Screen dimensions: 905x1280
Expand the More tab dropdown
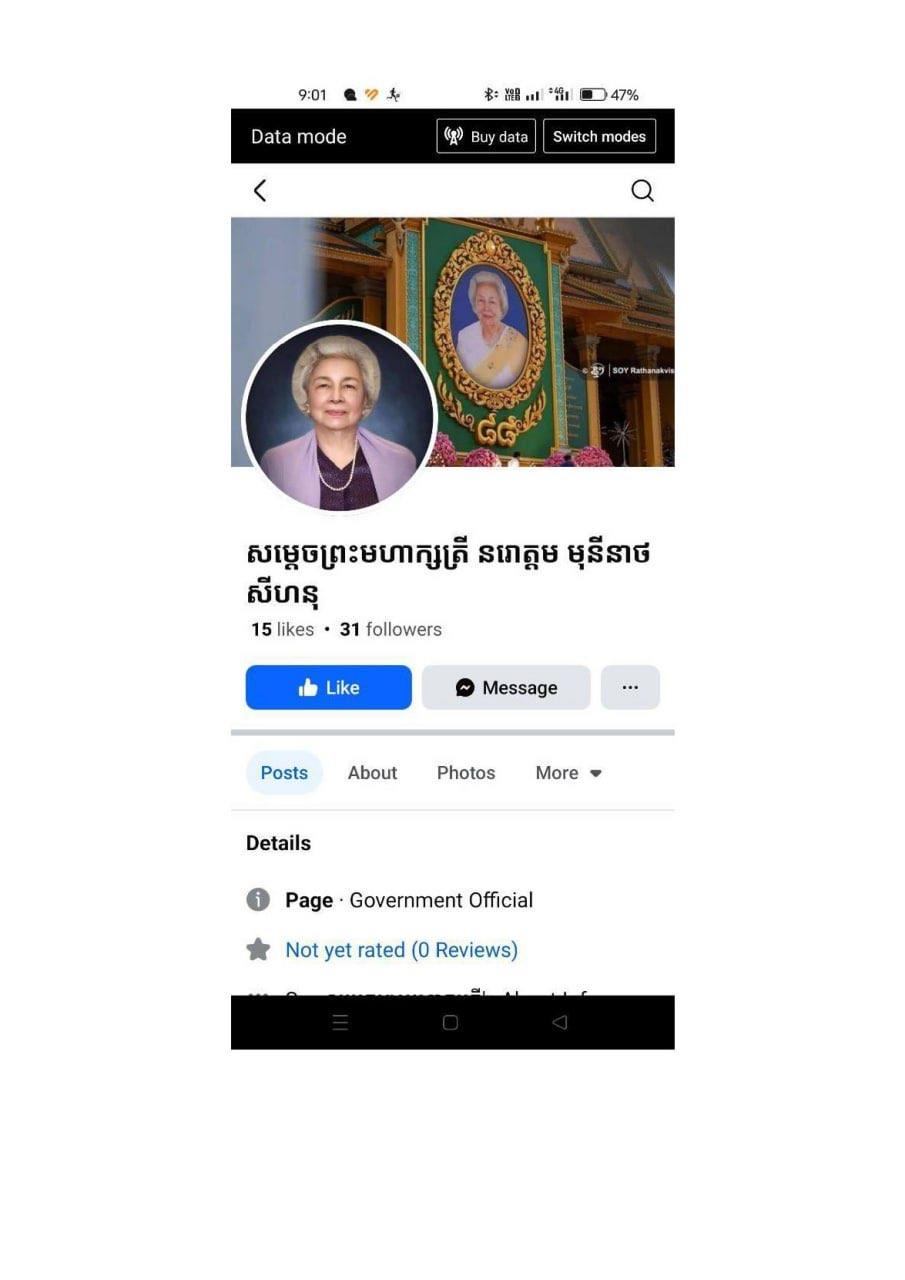[x=568, y=773]
